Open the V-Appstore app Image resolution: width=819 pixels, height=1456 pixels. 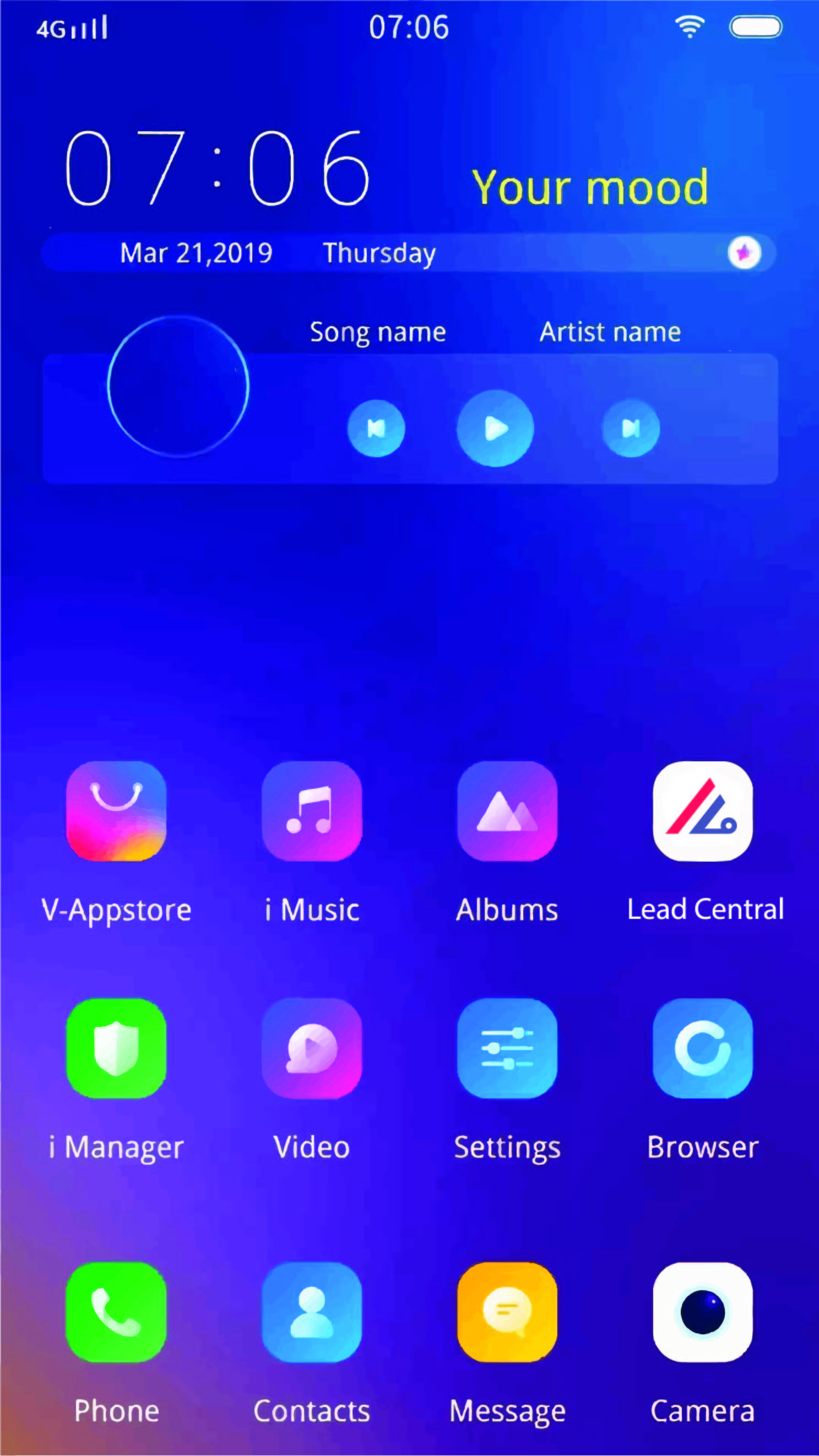(116, 811)
